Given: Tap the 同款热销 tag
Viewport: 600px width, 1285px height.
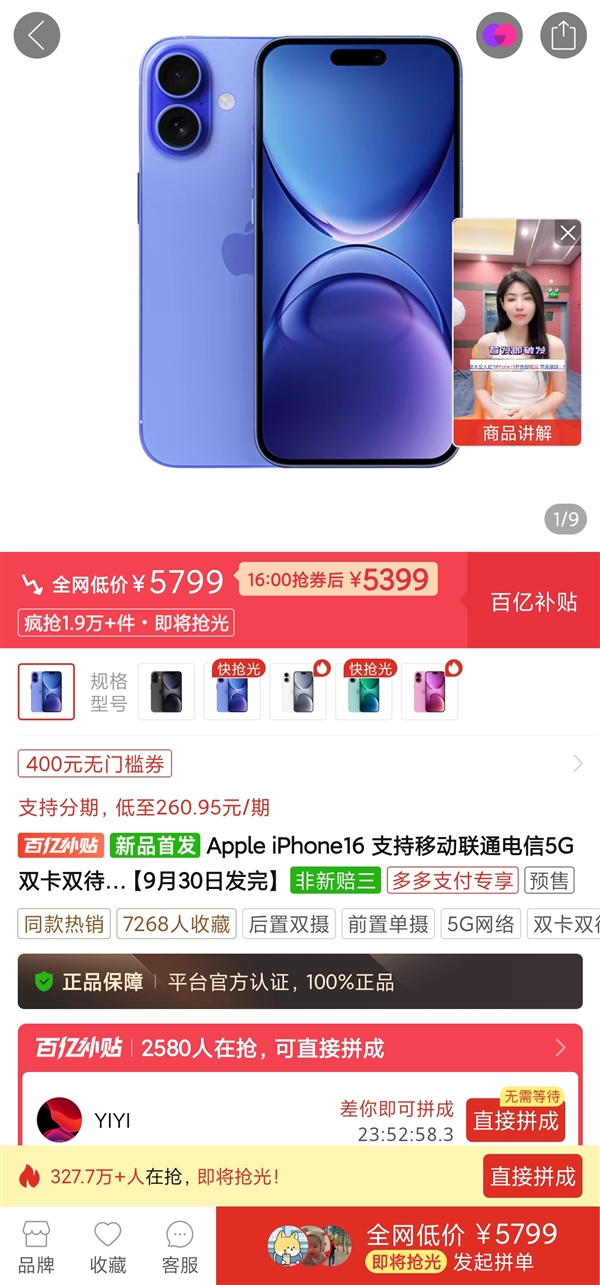Looking at the screenshot, I should pos(64,924).
